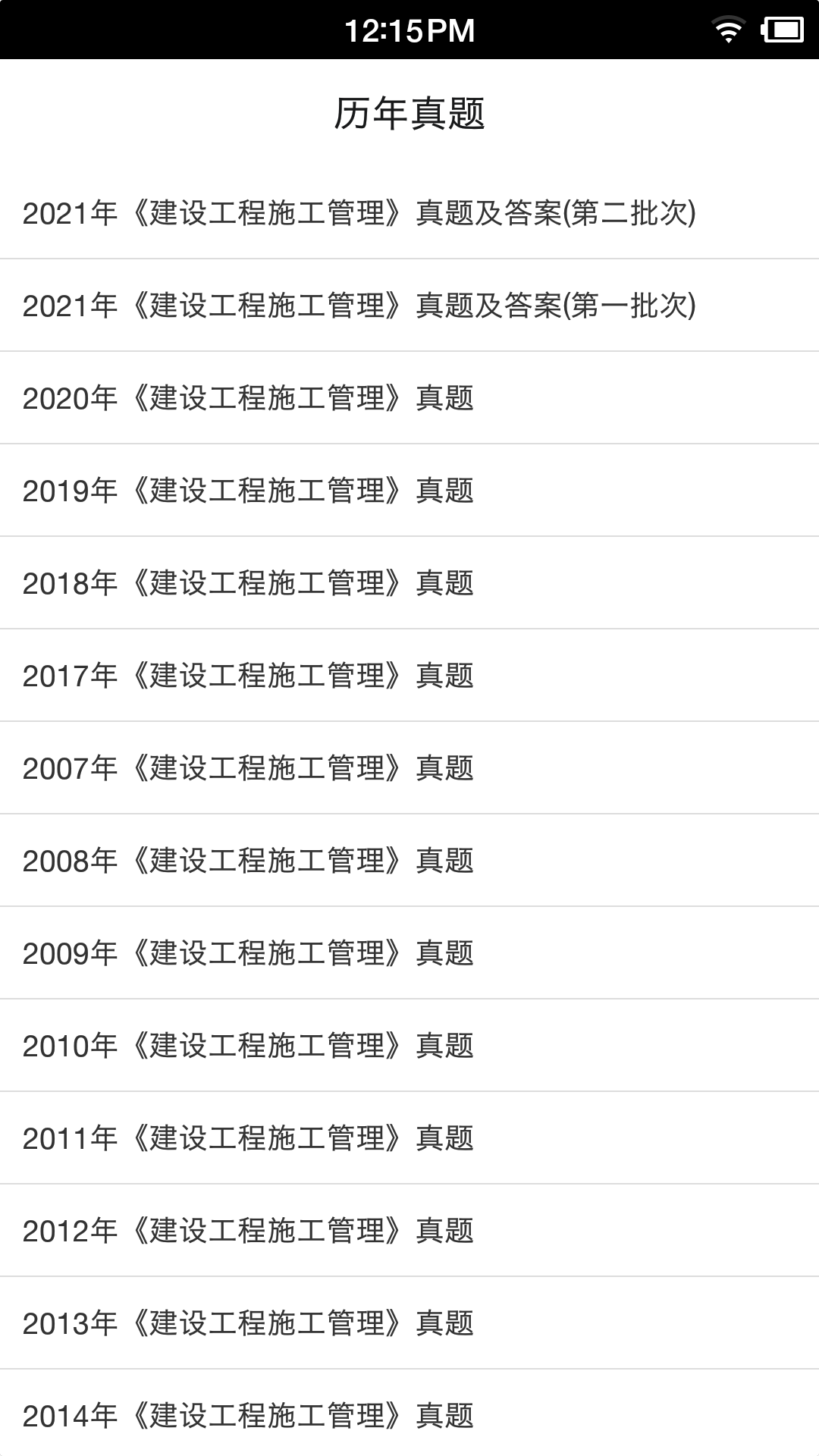Tap the 12:15PM clock display
The image size is (819, 1456).
coord(409,29)
